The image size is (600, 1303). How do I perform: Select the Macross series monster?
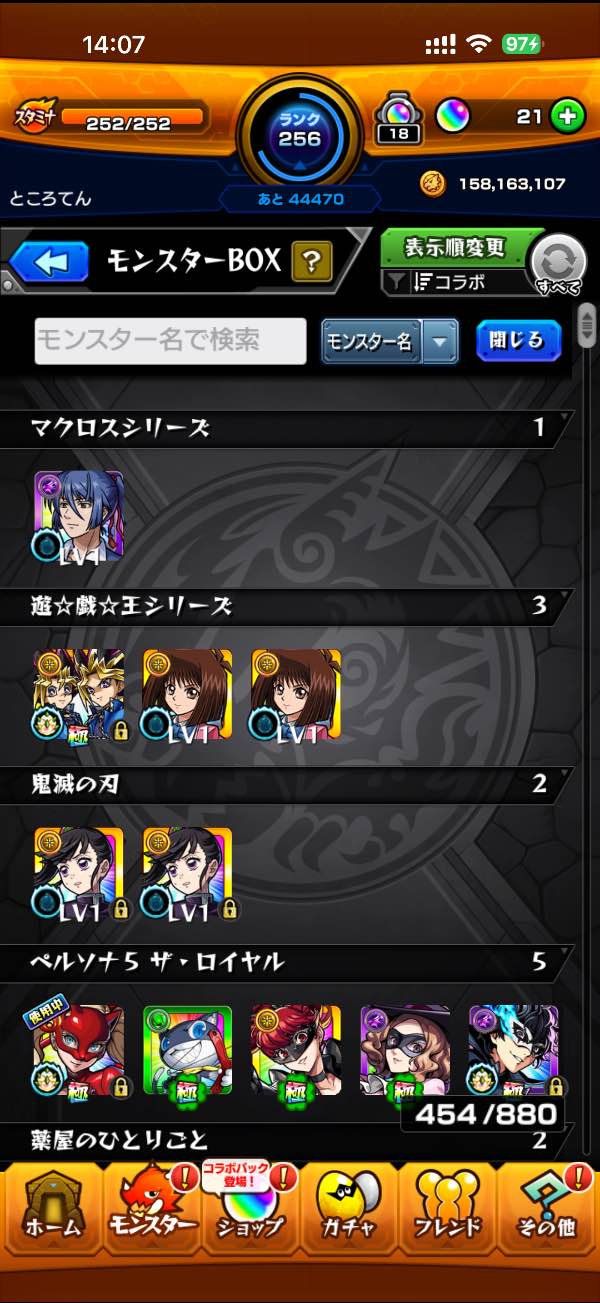(x=79, y=515)
